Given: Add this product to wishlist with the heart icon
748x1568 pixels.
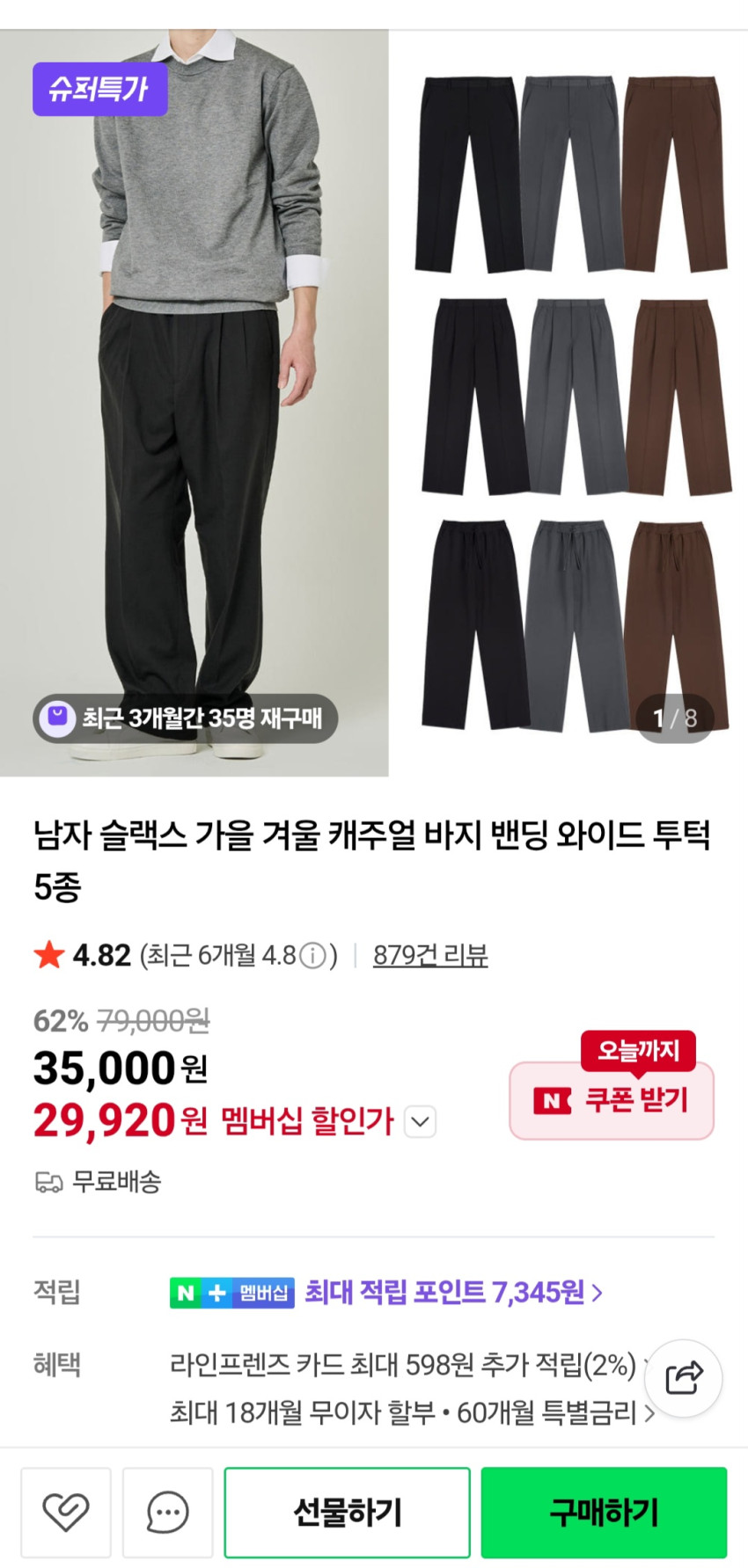Looking at the screenshot, I should click(x=66, y=1513).
